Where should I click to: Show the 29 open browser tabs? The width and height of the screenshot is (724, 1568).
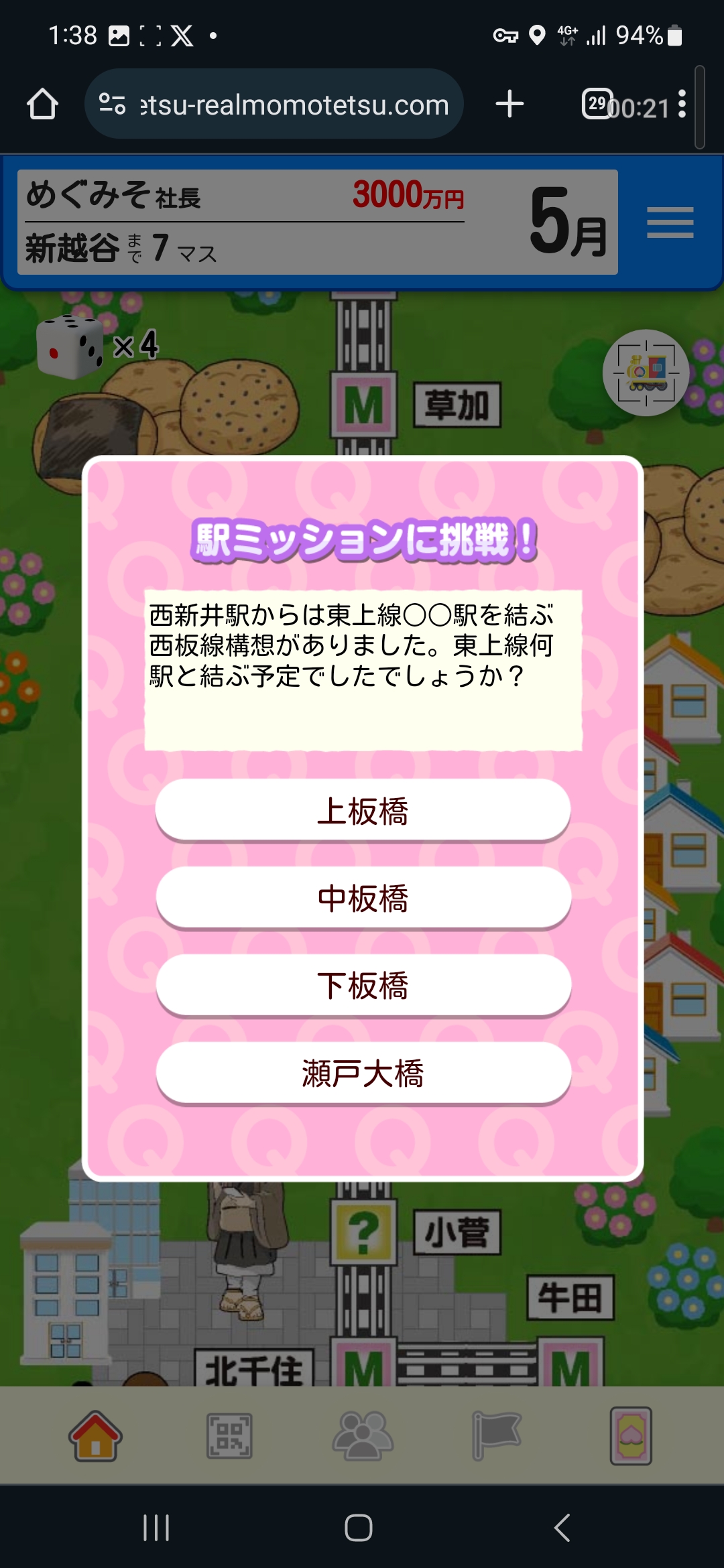click(x=597, y=104)
